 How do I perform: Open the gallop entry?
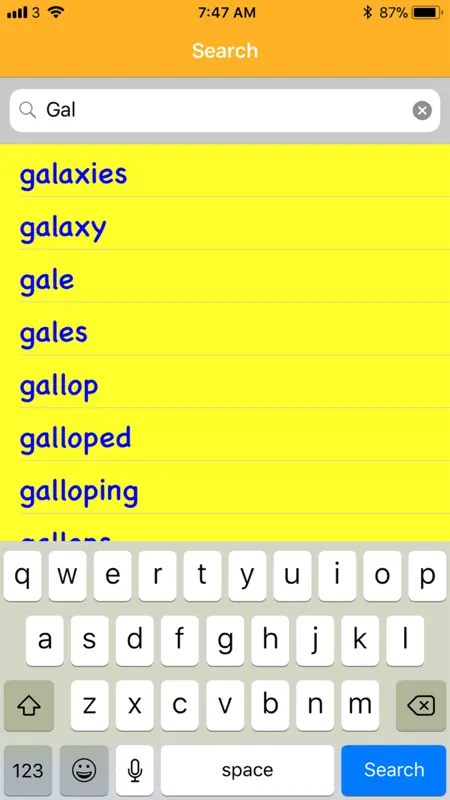(x=225, y=382)
